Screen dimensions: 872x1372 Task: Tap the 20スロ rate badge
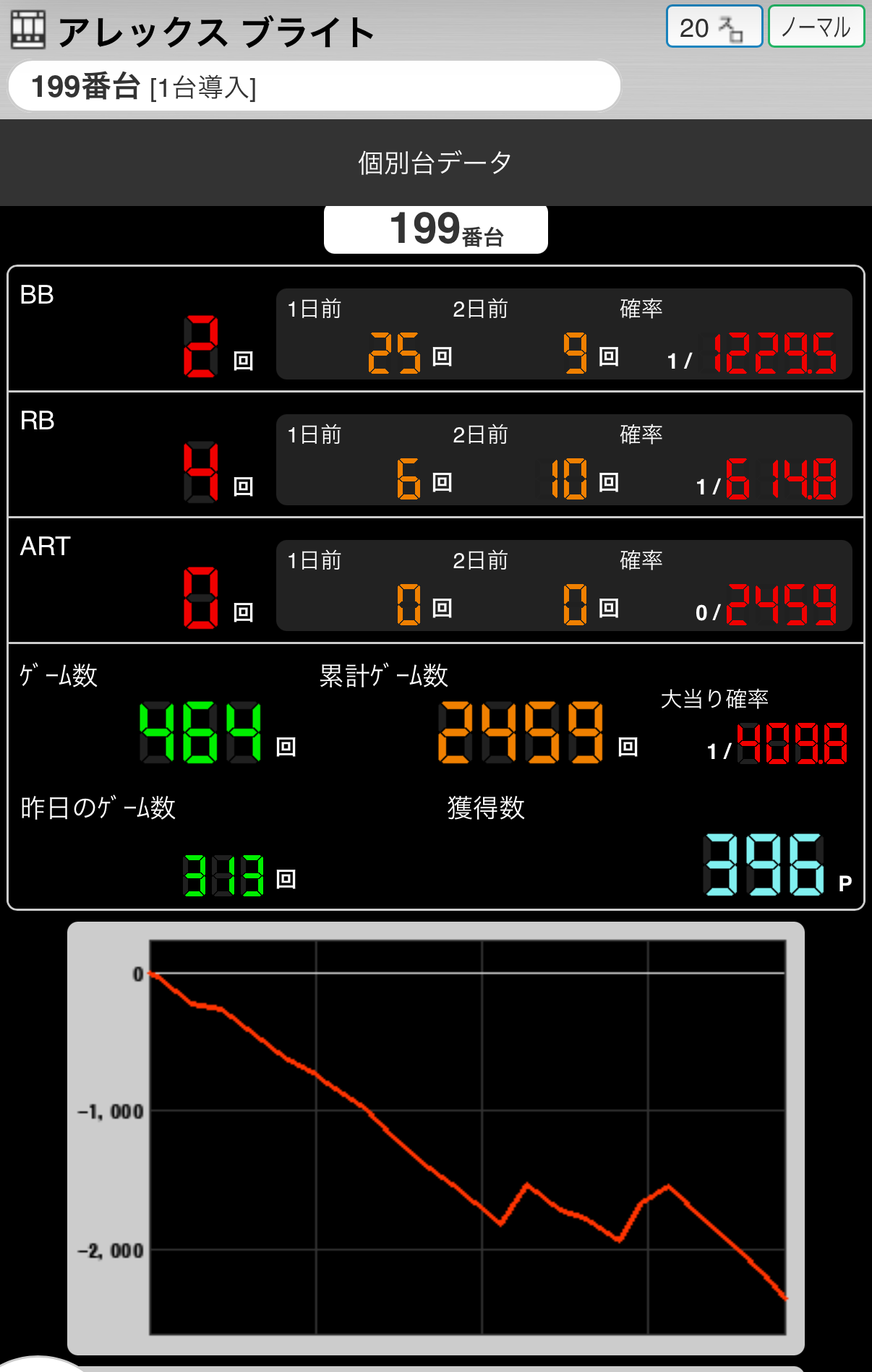(714, 27)
